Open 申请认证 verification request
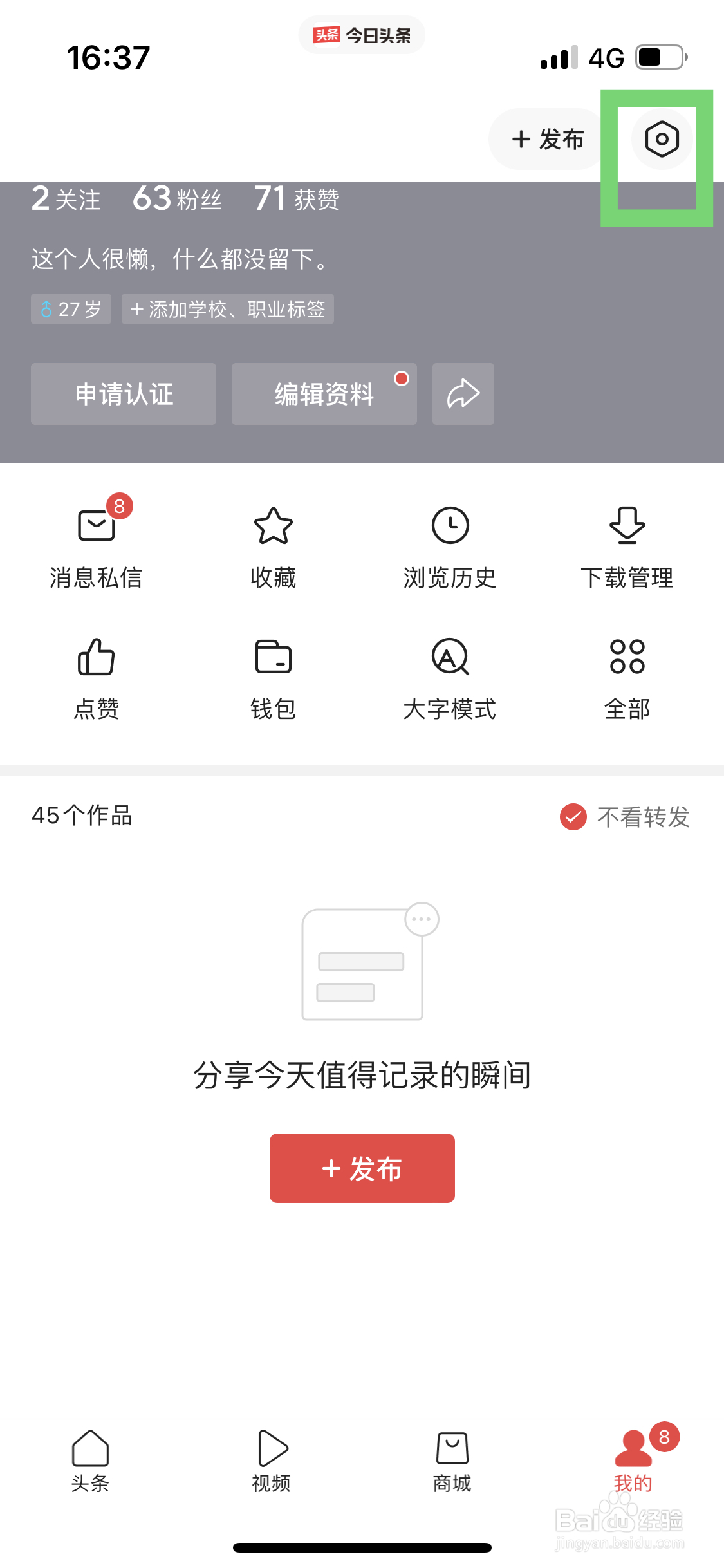 tap(124, 394)
